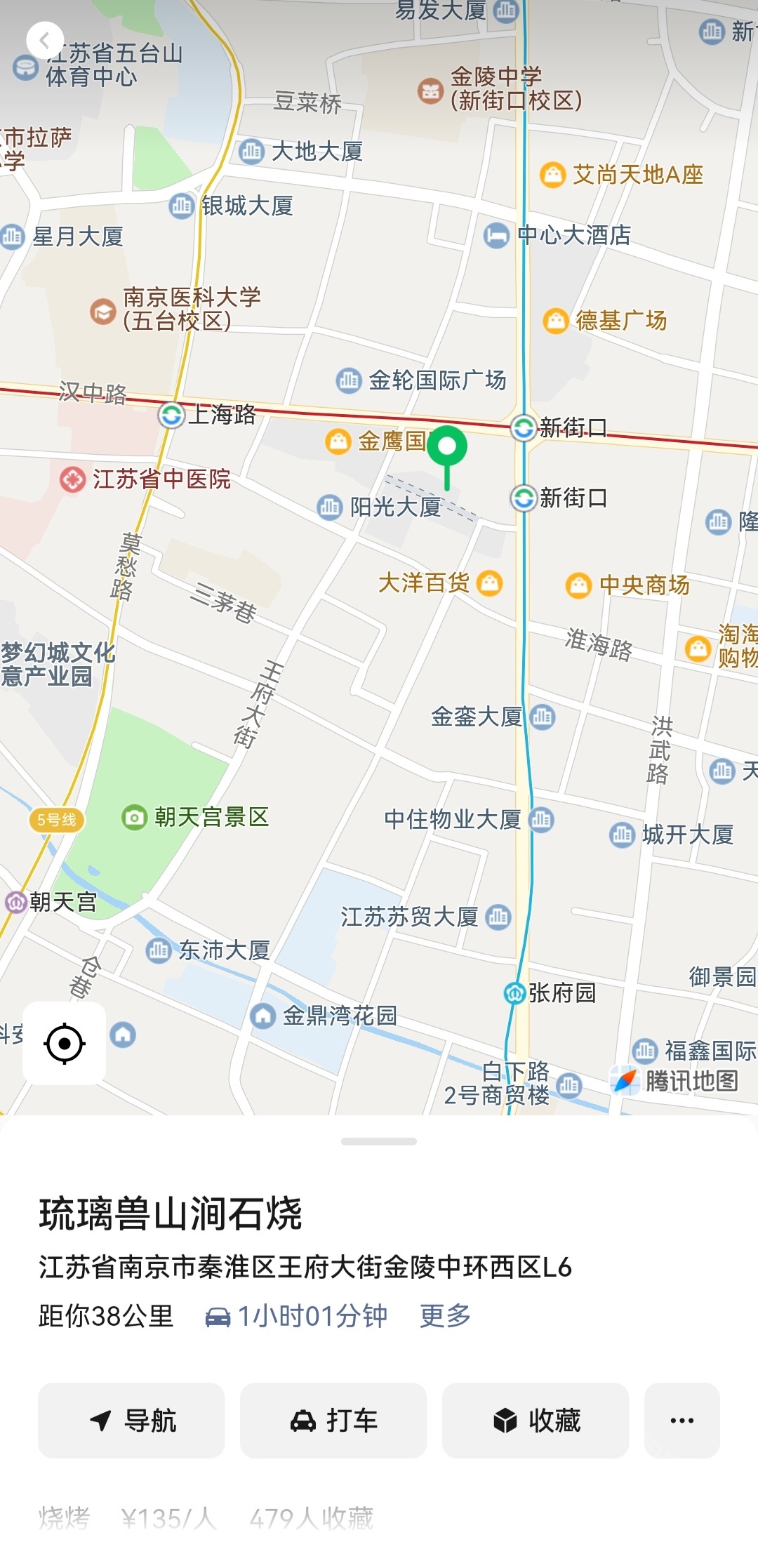Select 江苏省中医院 hospital marker on map
Image resolution: width=758 pixels, height=1568 pixels.
pos(72,479)
